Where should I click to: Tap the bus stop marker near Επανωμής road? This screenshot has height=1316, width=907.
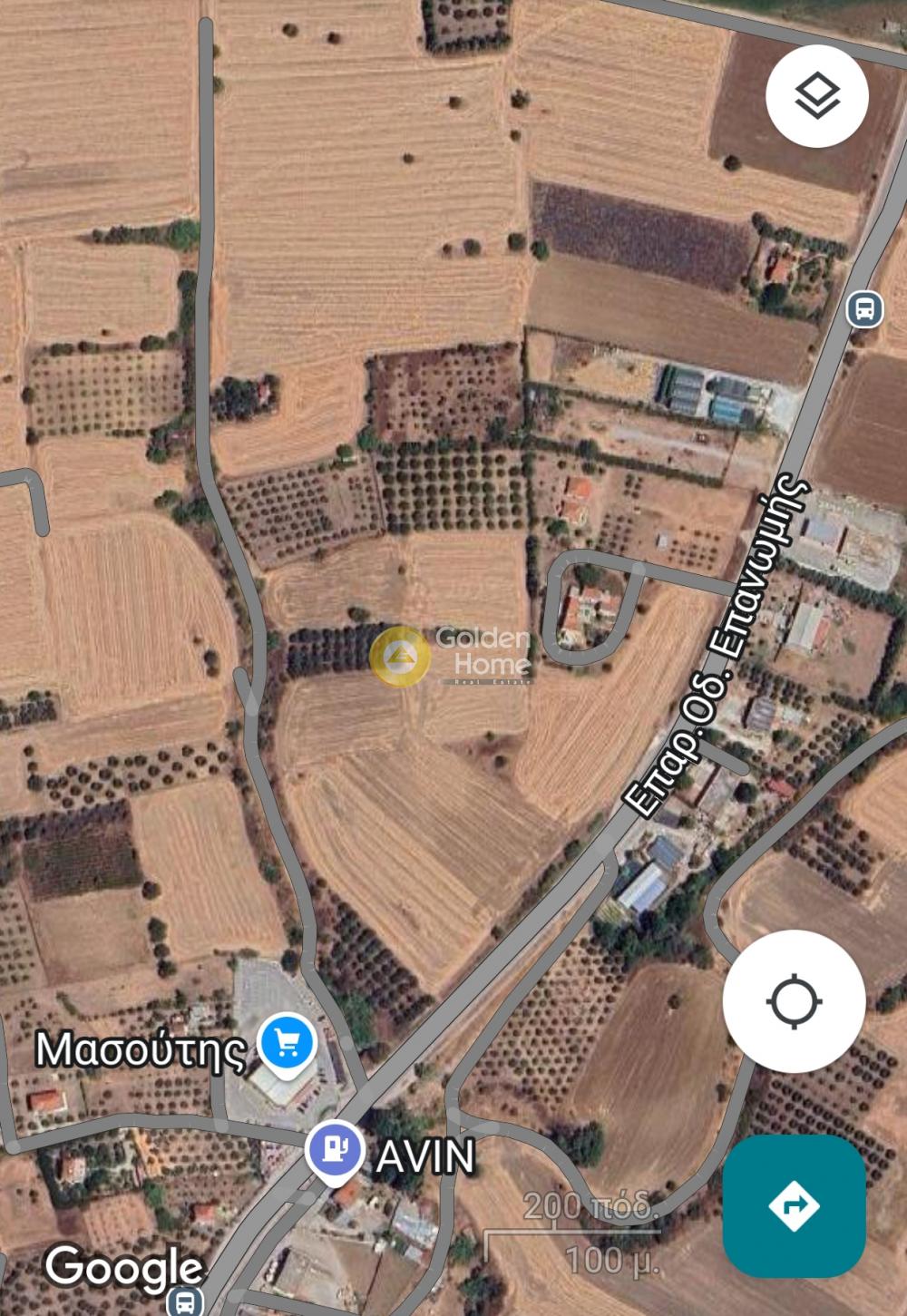[x=864, y=309]
